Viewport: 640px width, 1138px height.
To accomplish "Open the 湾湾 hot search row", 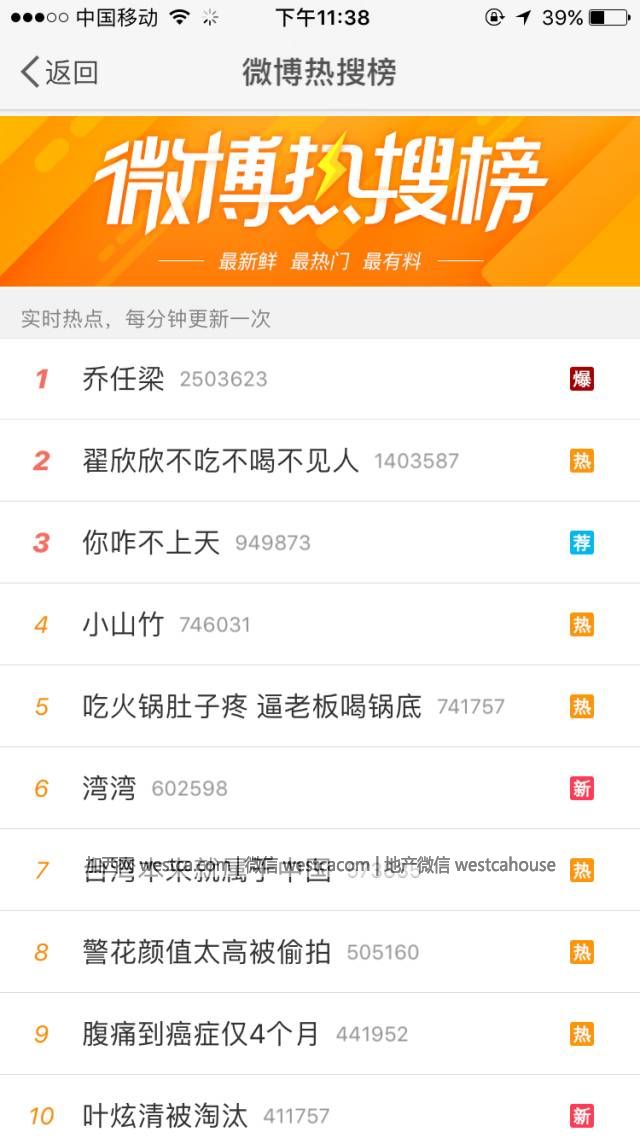I will coord(110,789).
